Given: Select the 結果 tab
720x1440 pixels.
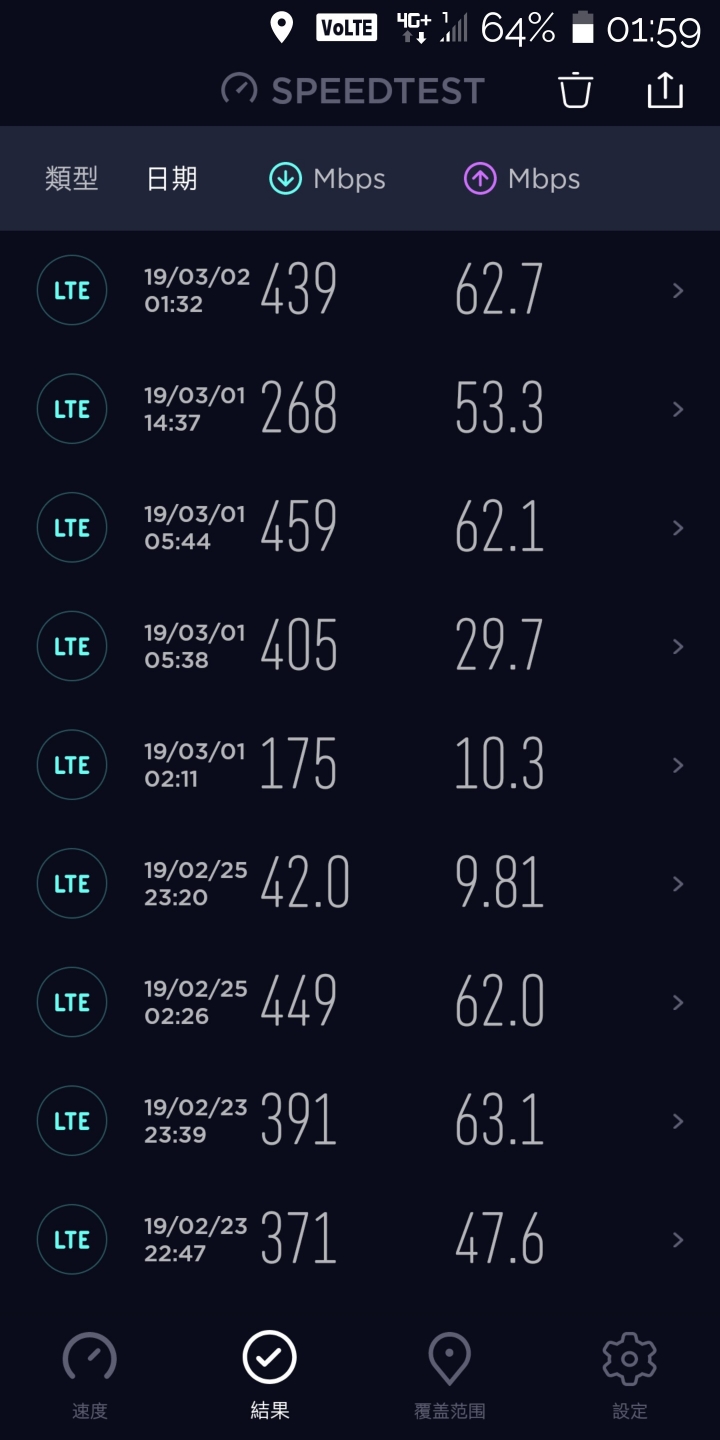Looking at the screenshot, I should (270, 1375).
